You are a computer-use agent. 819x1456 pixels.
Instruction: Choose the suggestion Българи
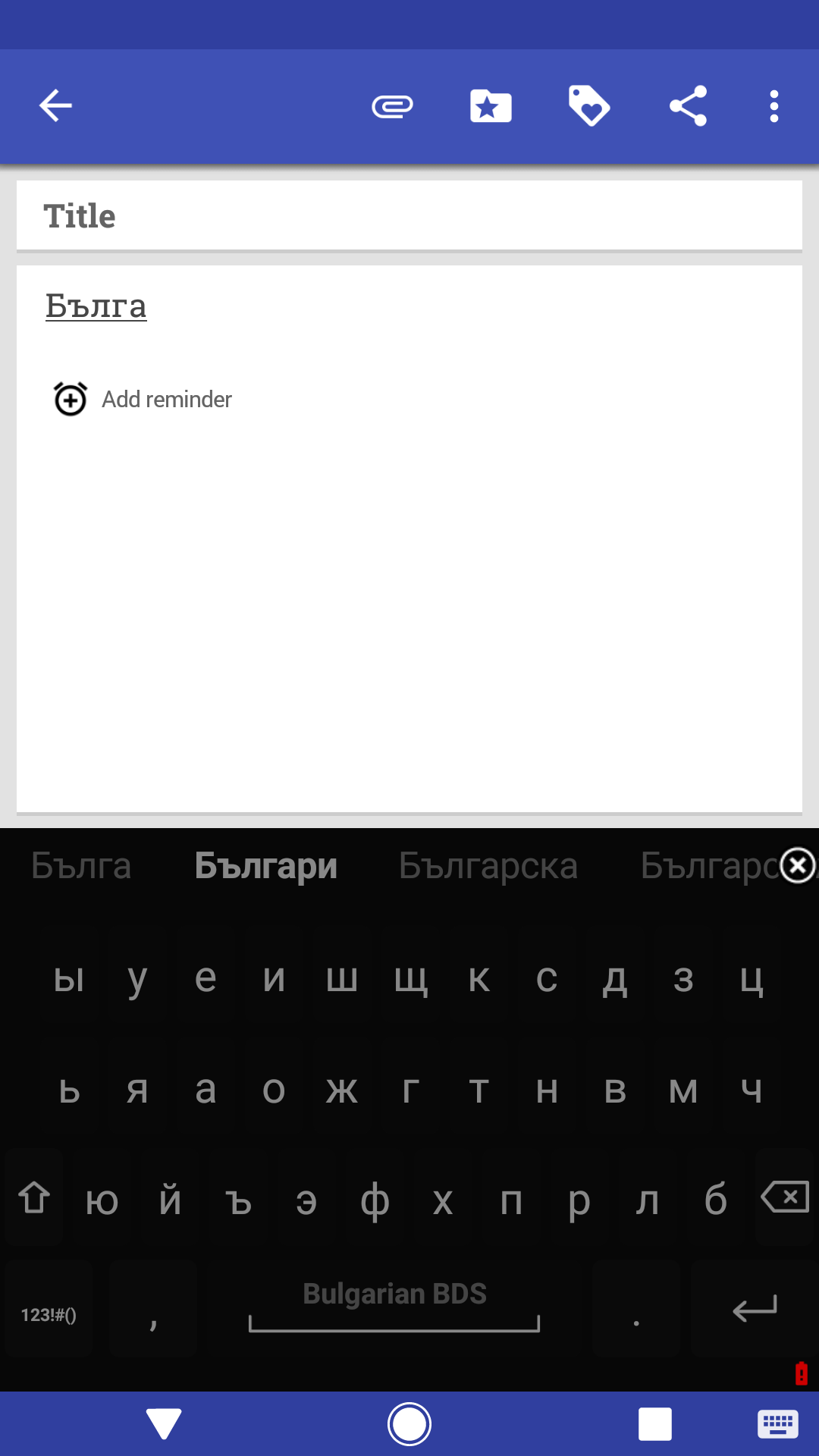click(265, 866)
